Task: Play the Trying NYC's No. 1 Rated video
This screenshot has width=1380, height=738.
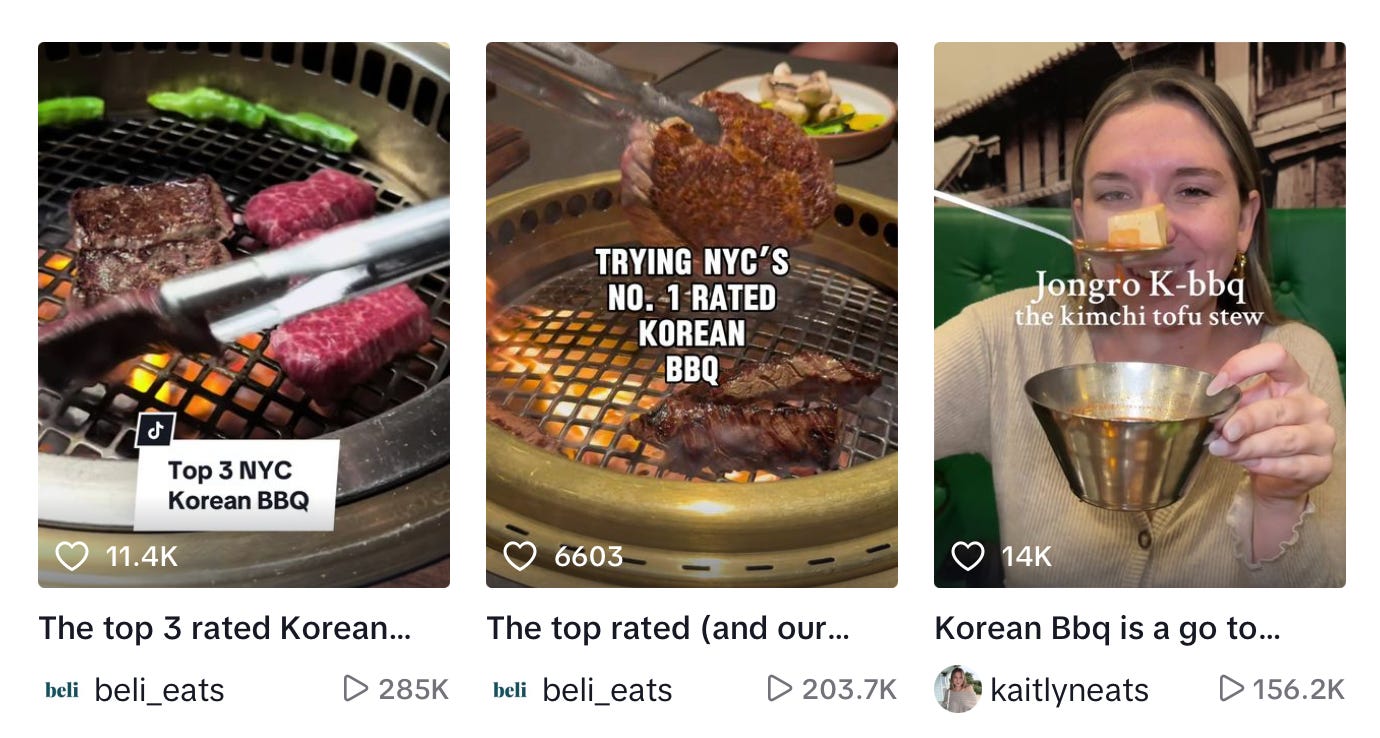Action: (691, 314)
